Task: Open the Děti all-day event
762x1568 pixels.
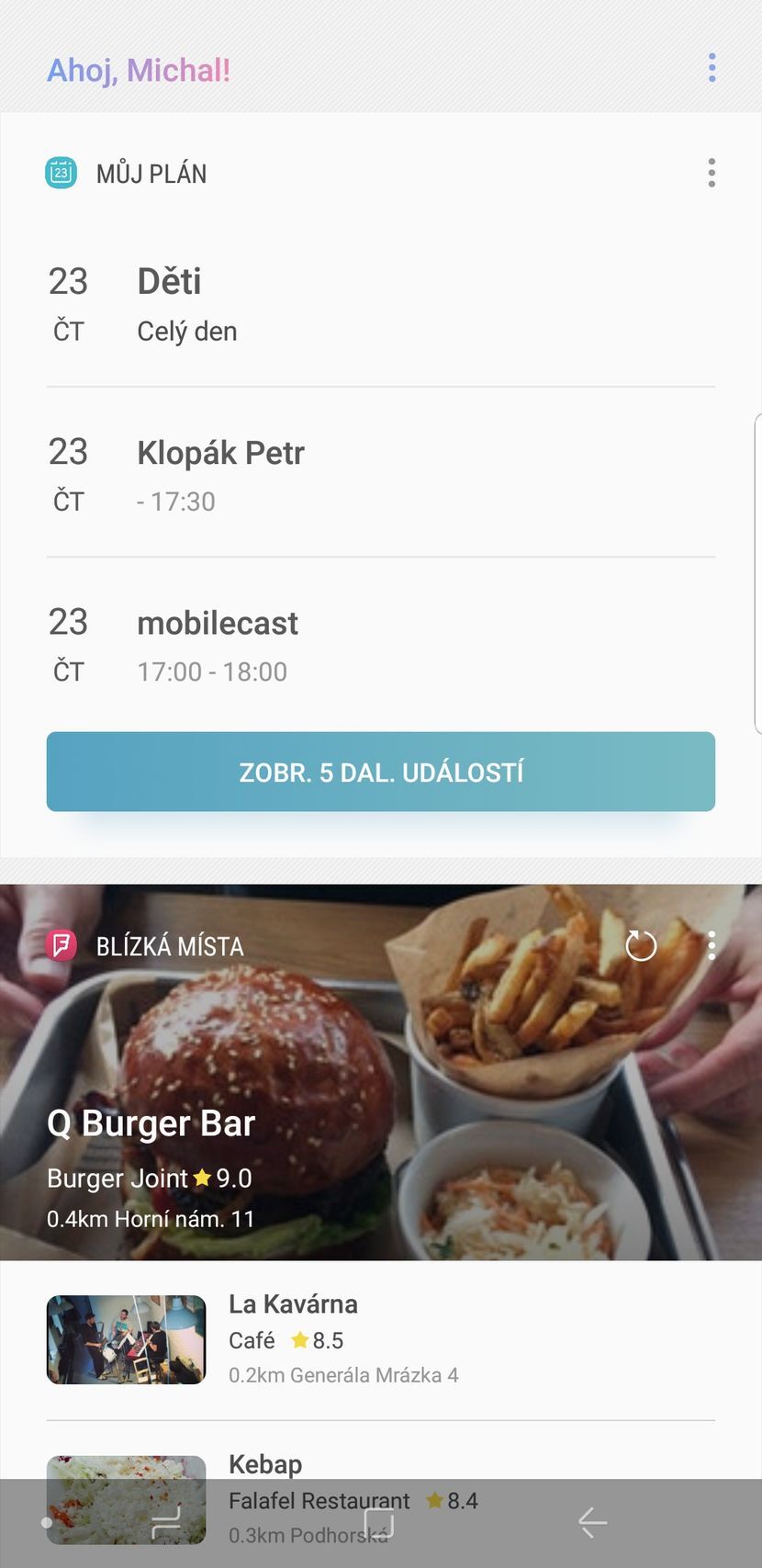Action: click(x=380, y=304)
